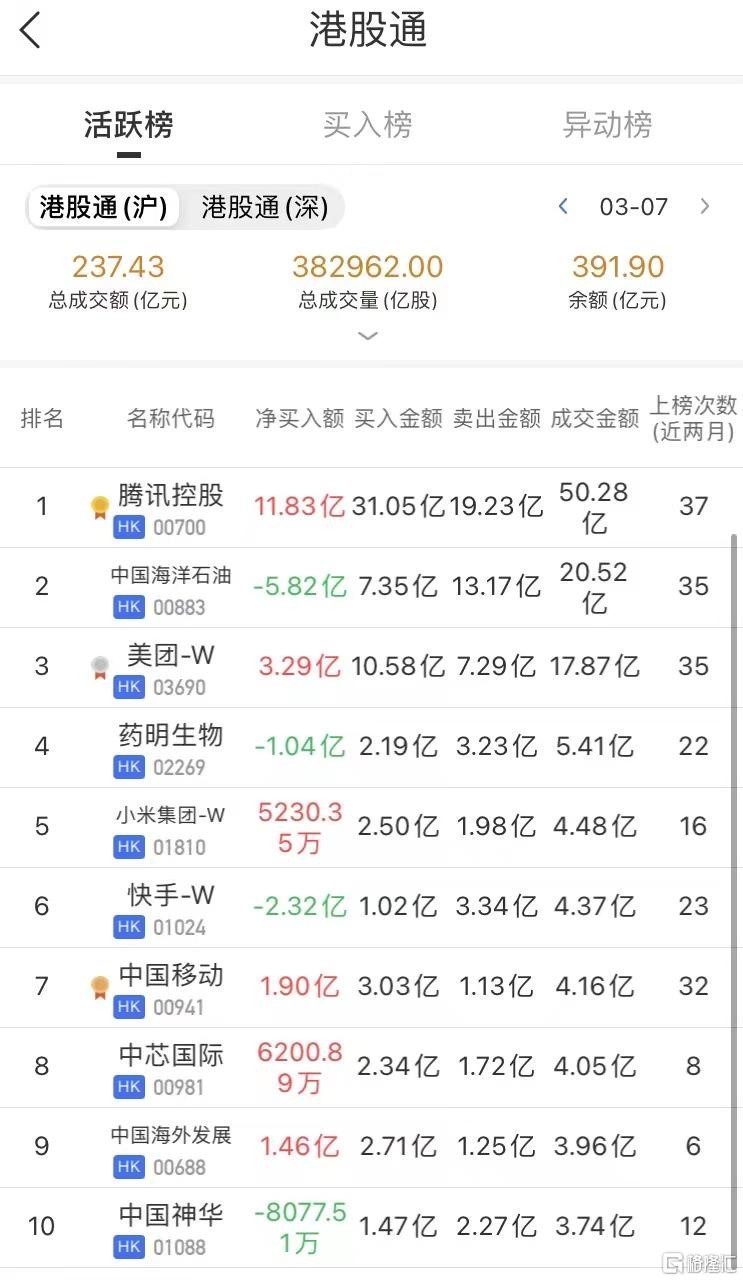The width and height of the screenshot is (743, 1281).
Task: Go back using the top-left arrow
Action: pos(30,31)
